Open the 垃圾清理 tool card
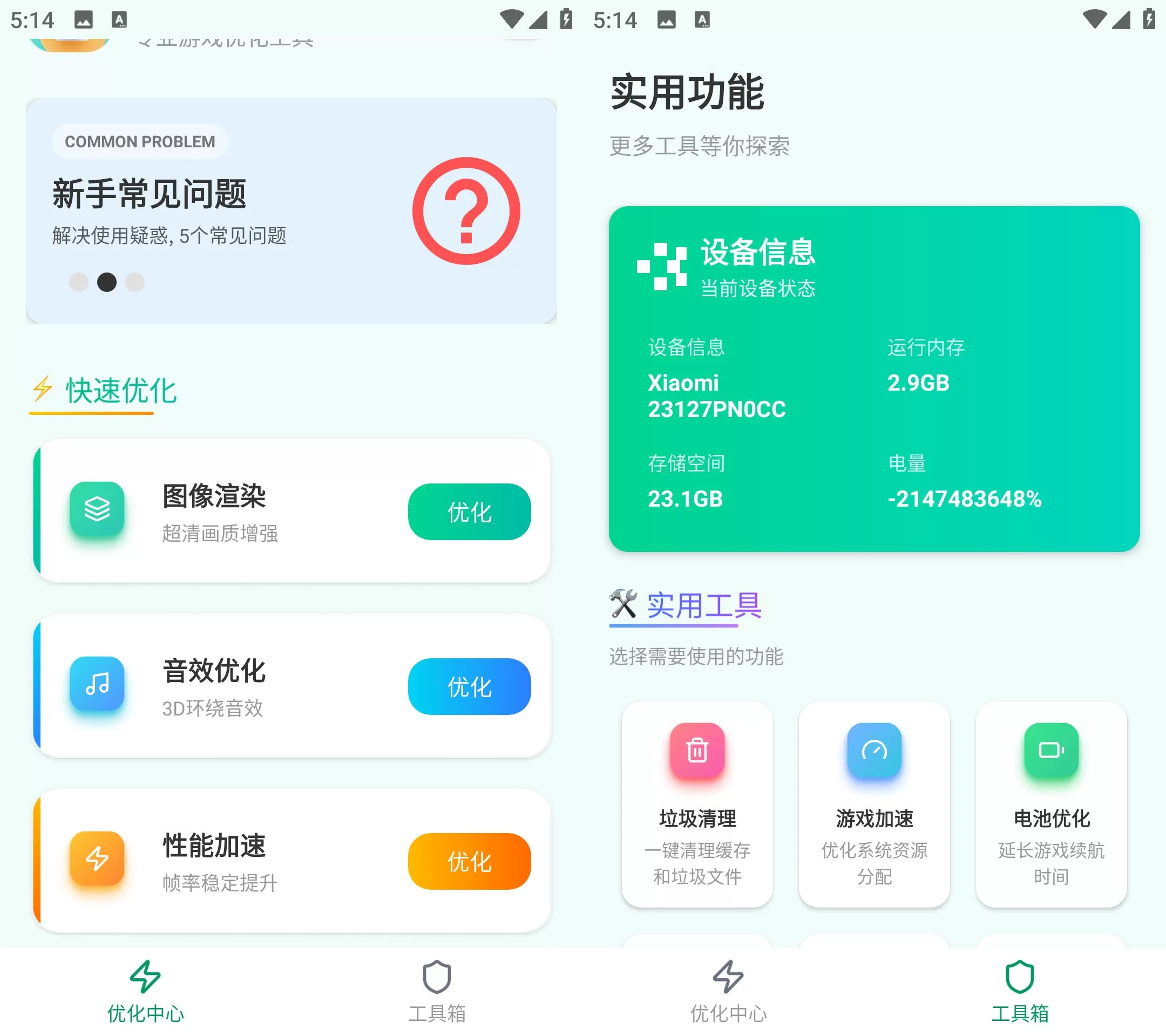Image resolution: width=1166 pixels, height=1036 pixels. point(697,804)
